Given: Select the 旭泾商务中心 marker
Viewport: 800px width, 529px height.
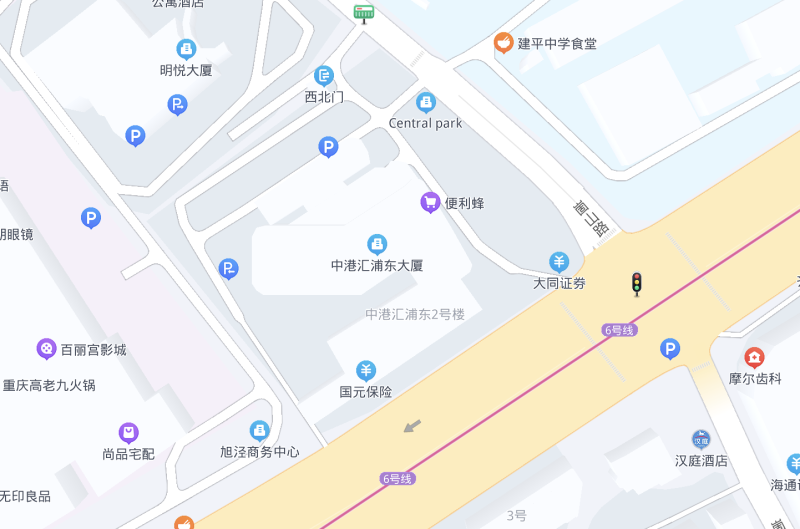Looking at the screenshot, I should (x=260, y=431).
